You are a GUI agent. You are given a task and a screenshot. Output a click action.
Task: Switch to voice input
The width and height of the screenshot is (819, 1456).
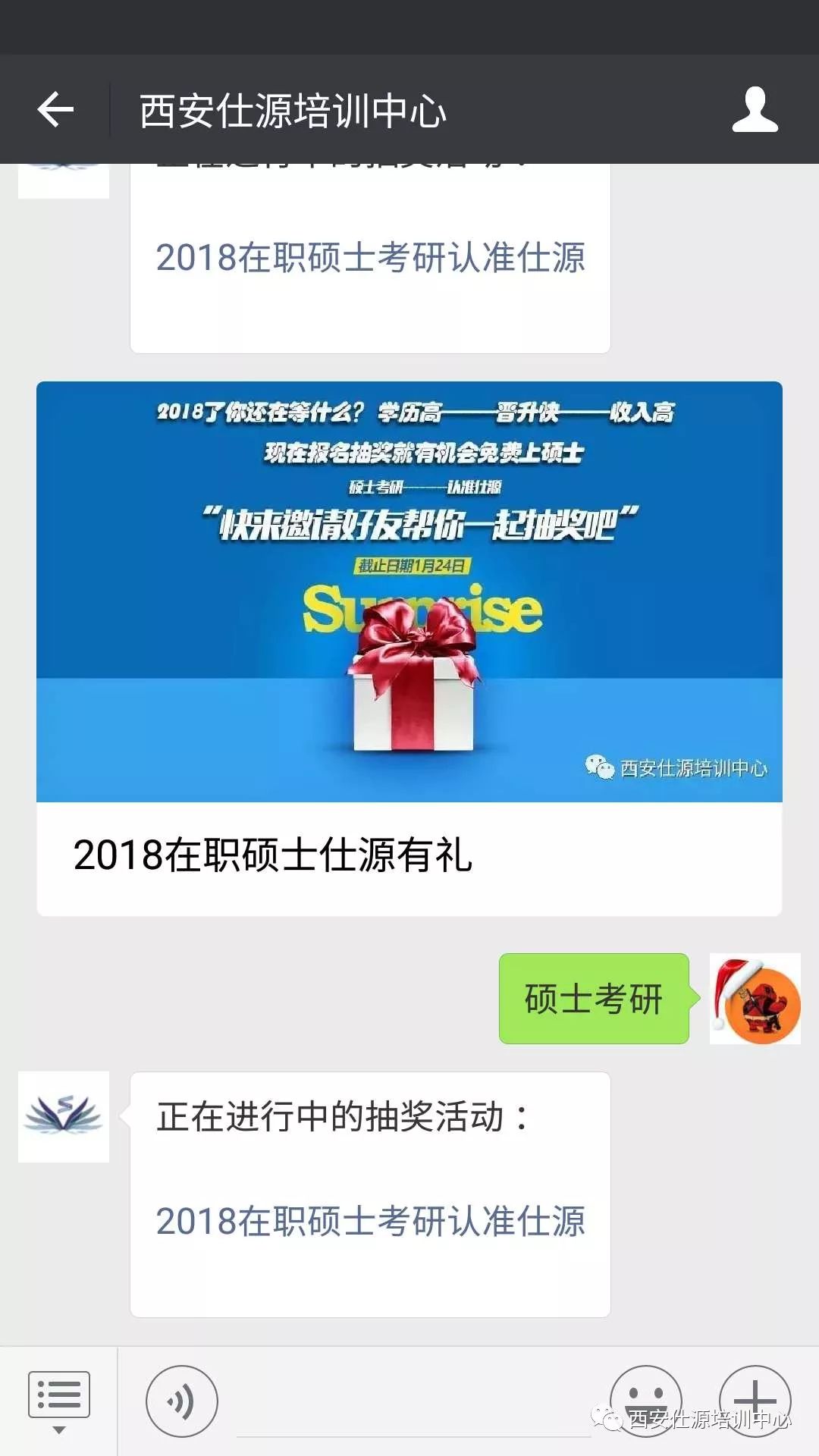(181, 1401)
